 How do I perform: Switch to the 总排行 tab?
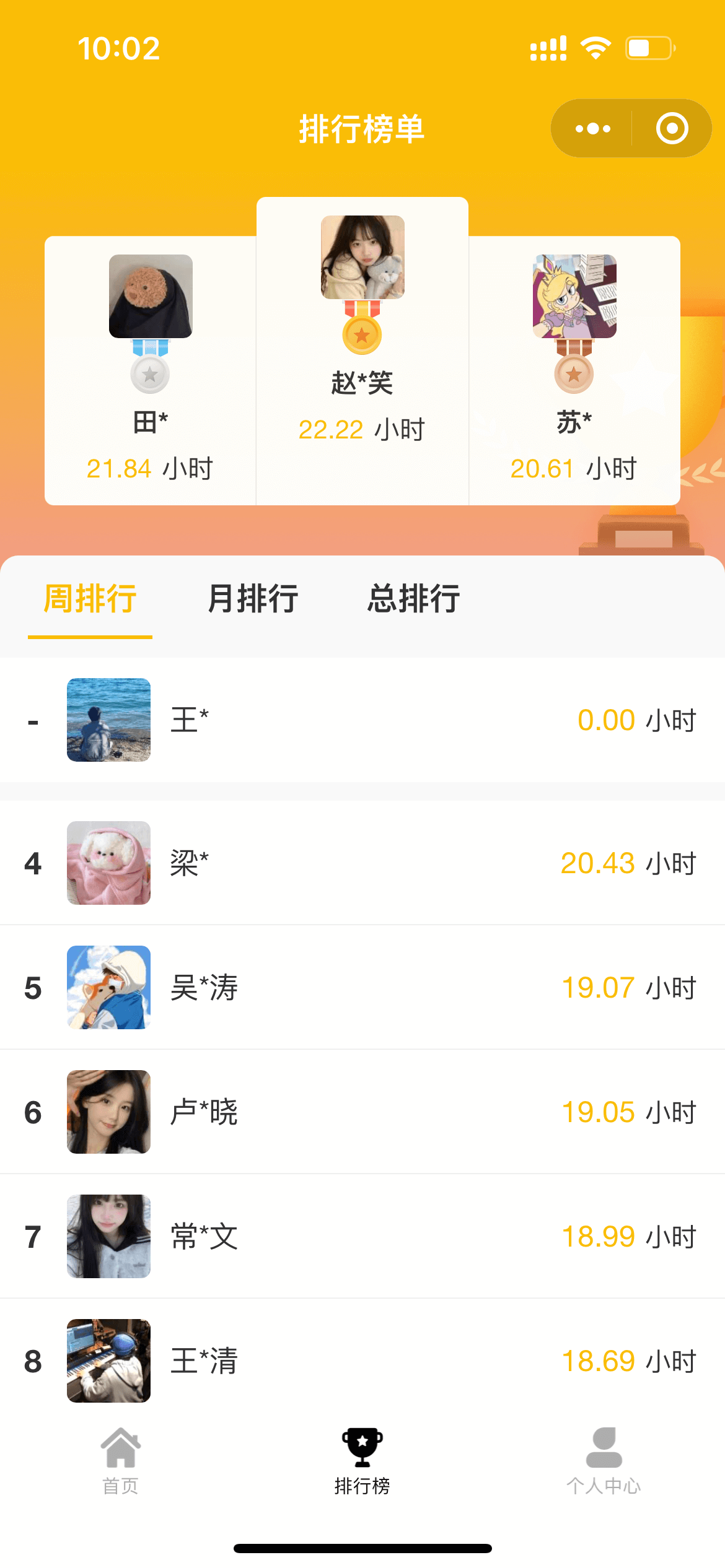point(413,599)
